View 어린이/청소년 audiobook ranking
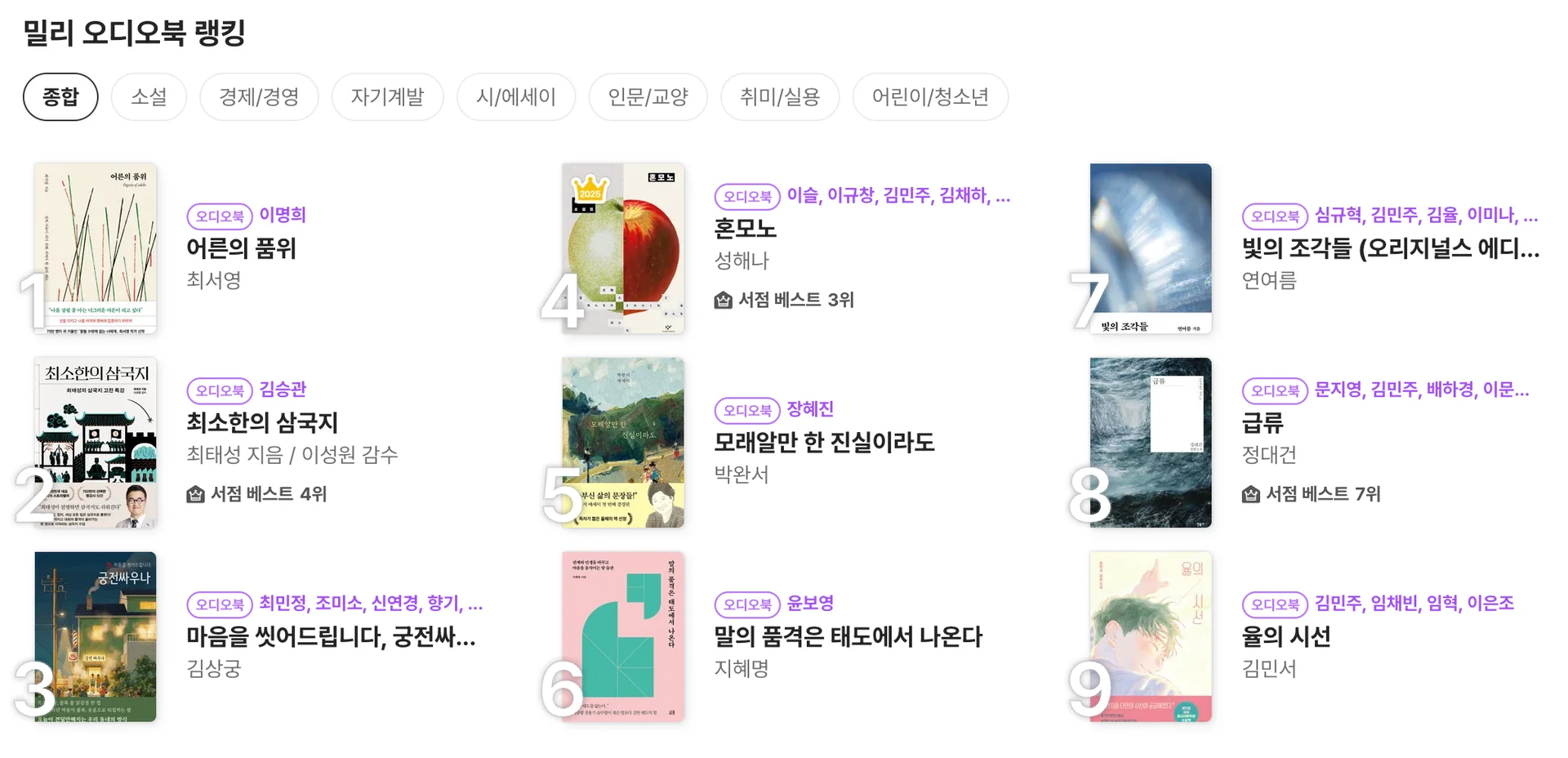This screenshot has width=1568, height=758. pyautogui.click(x=929, y=97)
